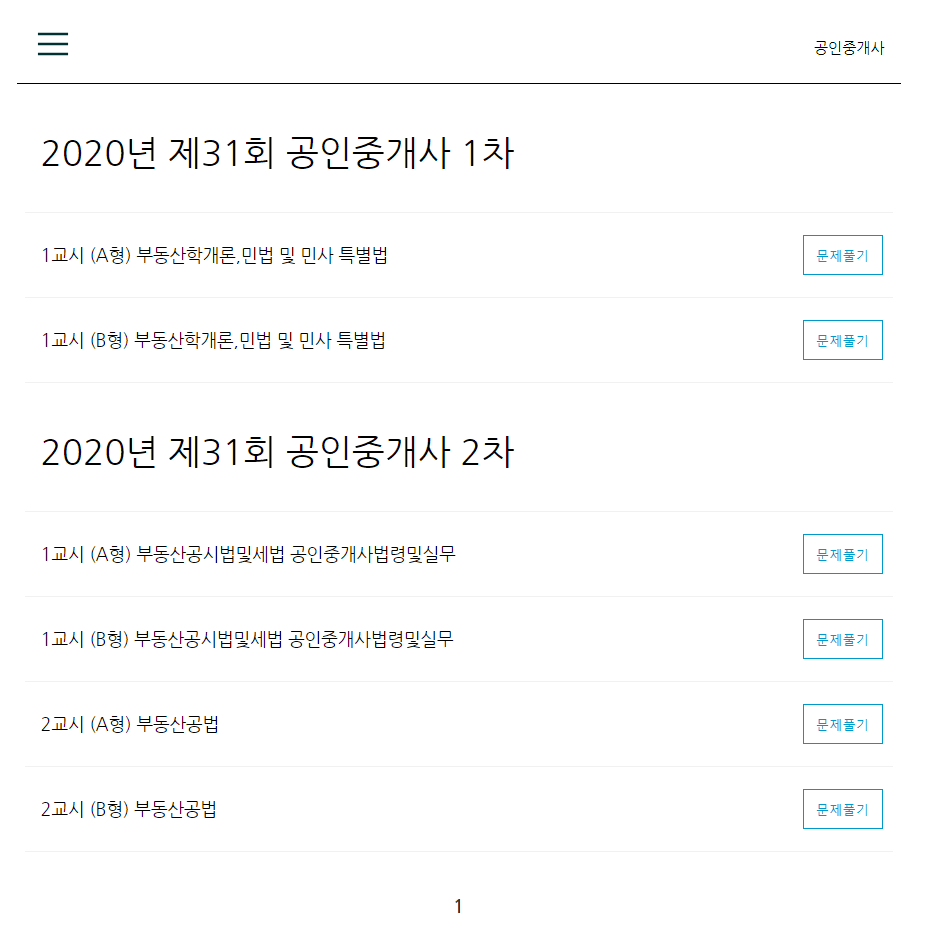928x936 pixels.
Task: Open the 공인중개사 link in the header
Action: [848, 48]
